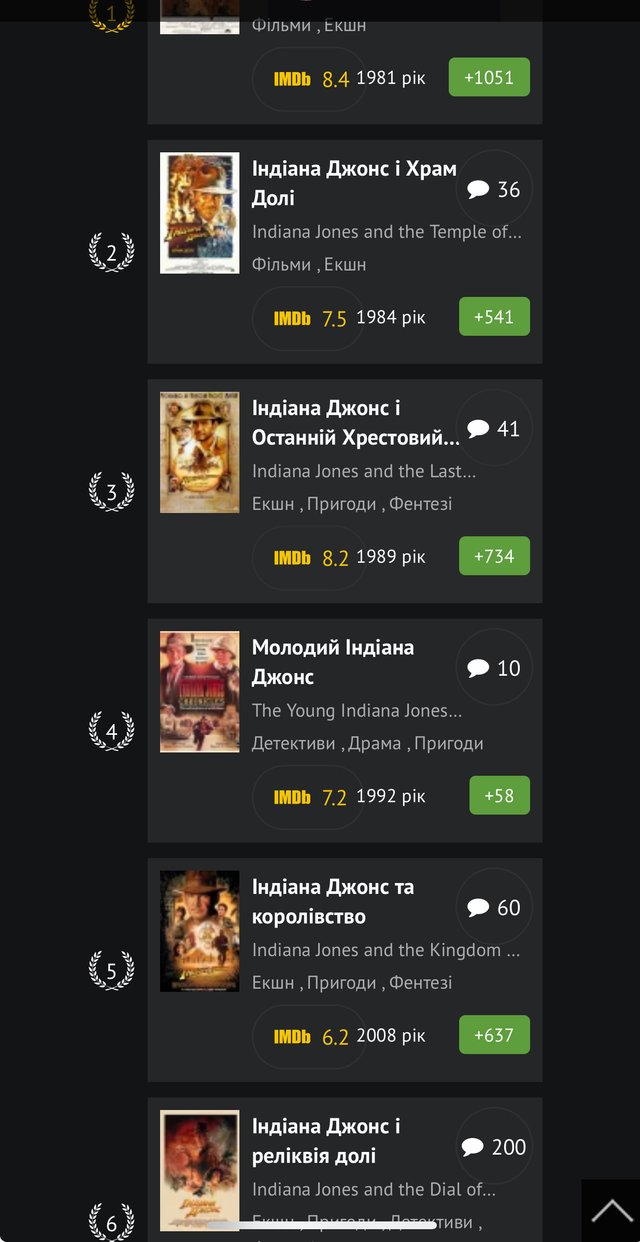Jump back to top with arrow button

tap(611, 1211)
